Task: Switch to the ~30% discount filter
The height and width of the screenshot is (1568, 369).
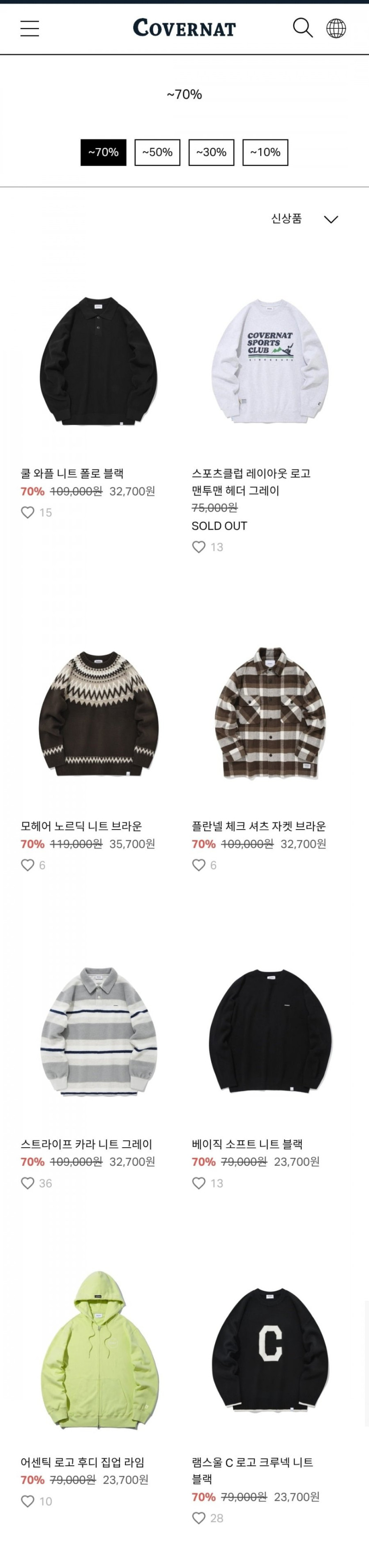Action: coord(211,152)
